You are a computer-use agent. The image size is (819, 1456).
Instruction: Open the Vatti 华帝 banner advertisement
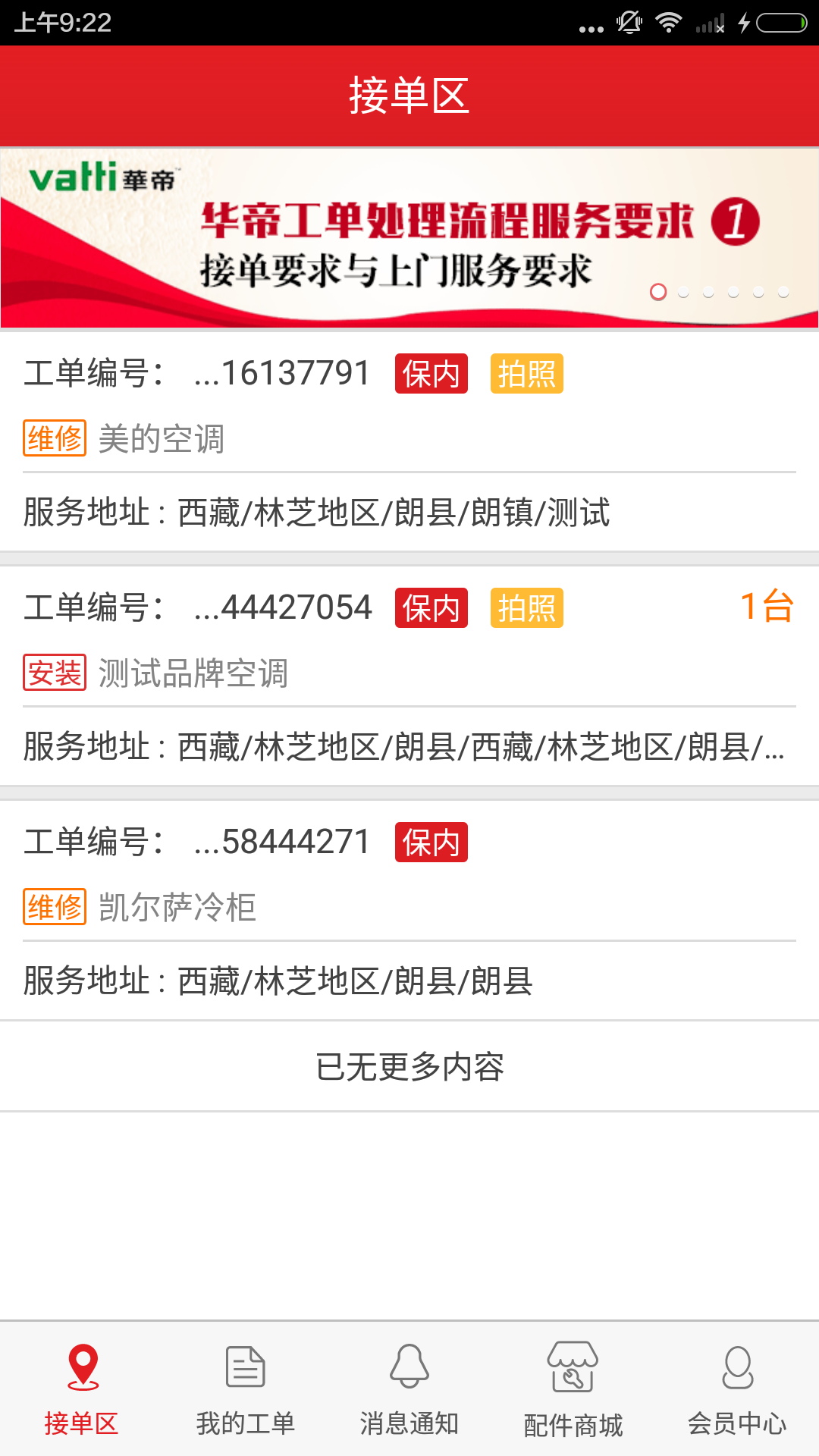pyautogui.click(x=409, y=237)
